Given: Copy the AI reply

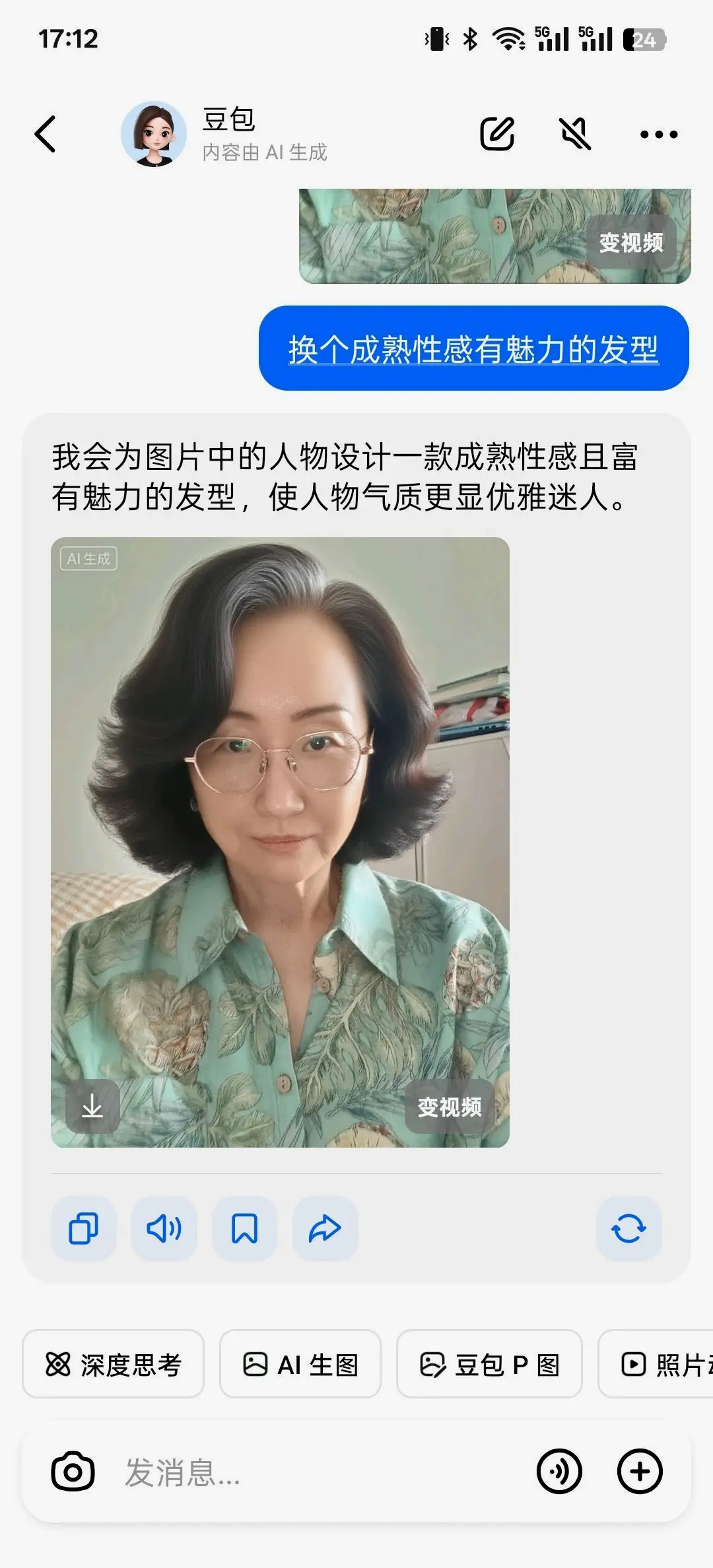Looking at the screenshot, I should click(x=84, y=1228).
